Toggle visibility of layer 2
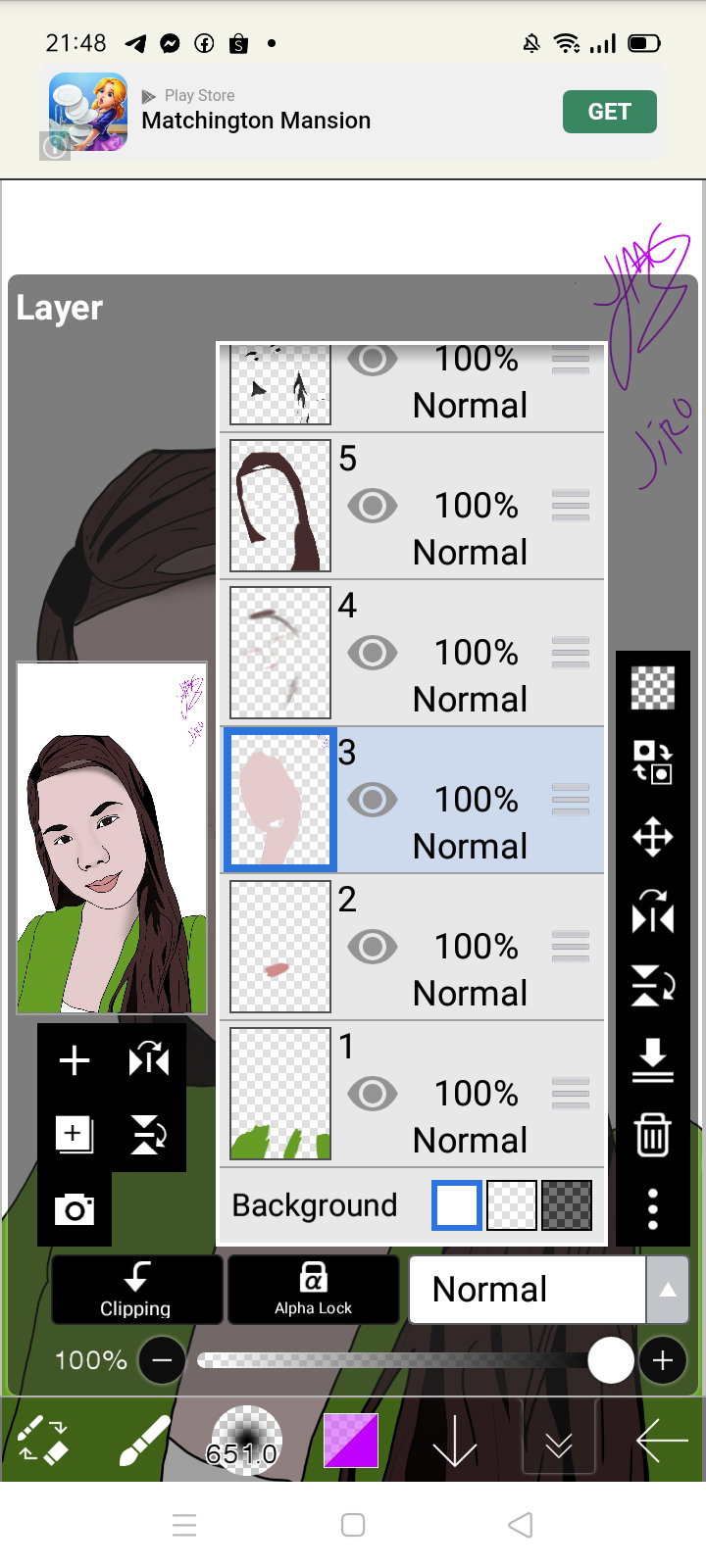This screenshot has width=706, height=1568. tap(373, 947)
